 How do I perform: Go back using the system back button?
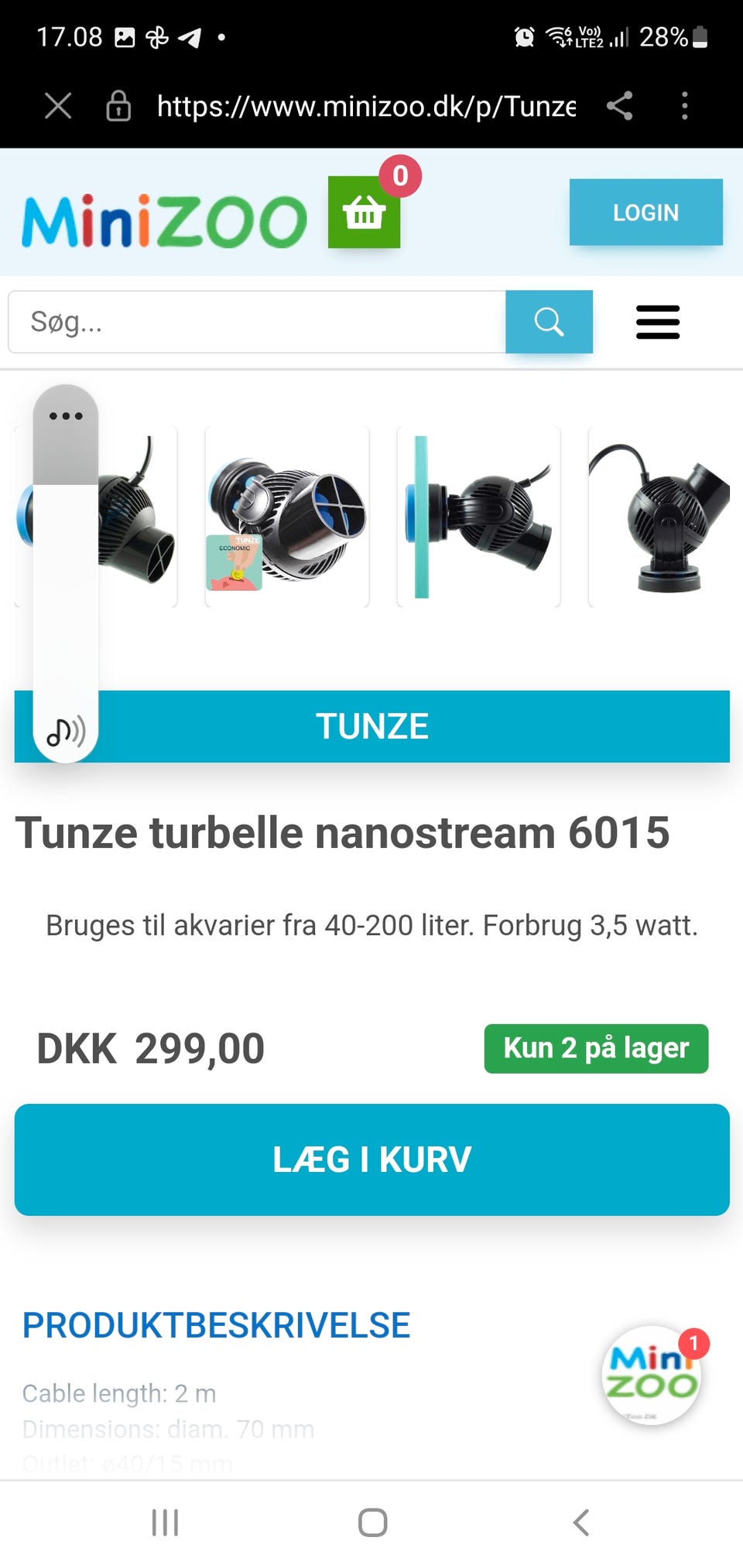(580, 1522)
